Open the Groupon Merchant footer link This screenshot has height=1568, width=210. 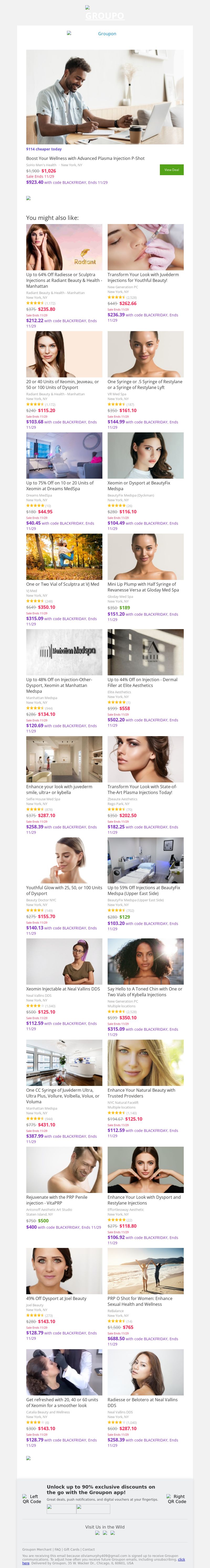pos(36,1549)
